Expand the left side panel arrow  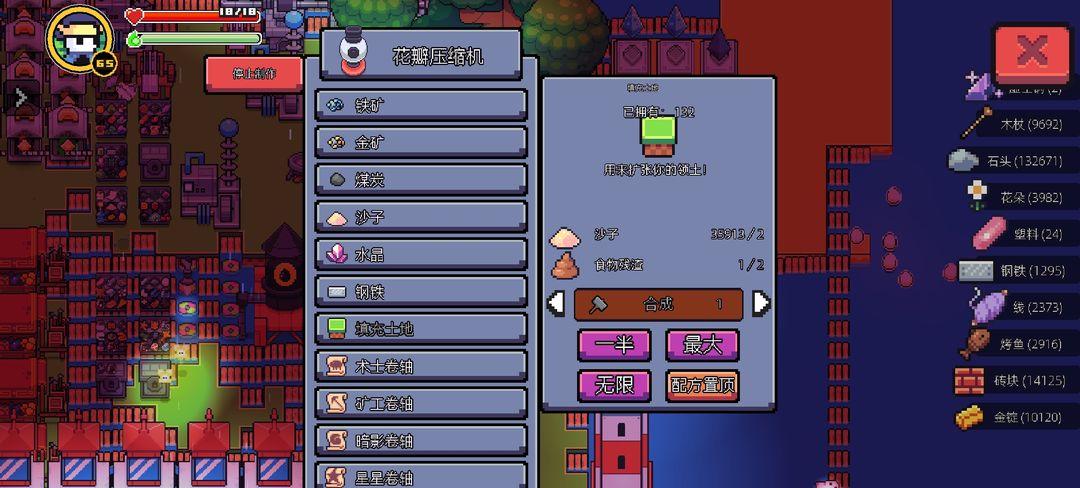pos(20,97)
